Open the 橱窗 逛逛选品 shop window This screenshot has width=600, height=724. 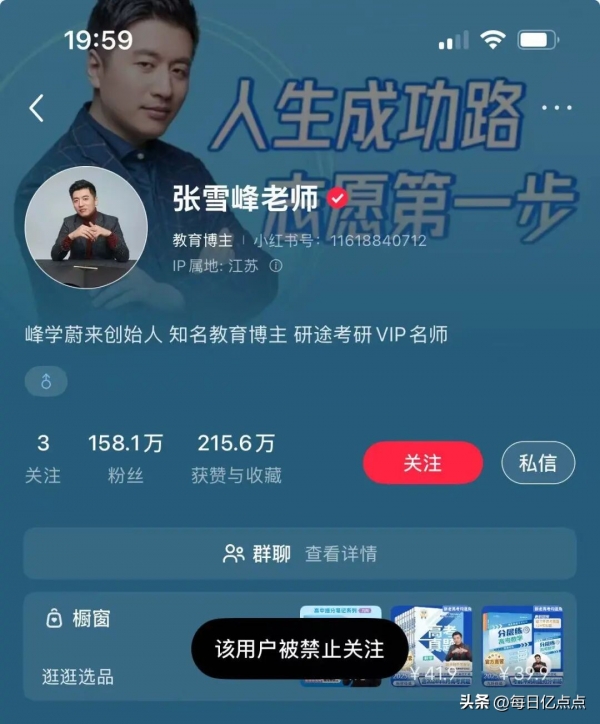click(x=80, y=647)
